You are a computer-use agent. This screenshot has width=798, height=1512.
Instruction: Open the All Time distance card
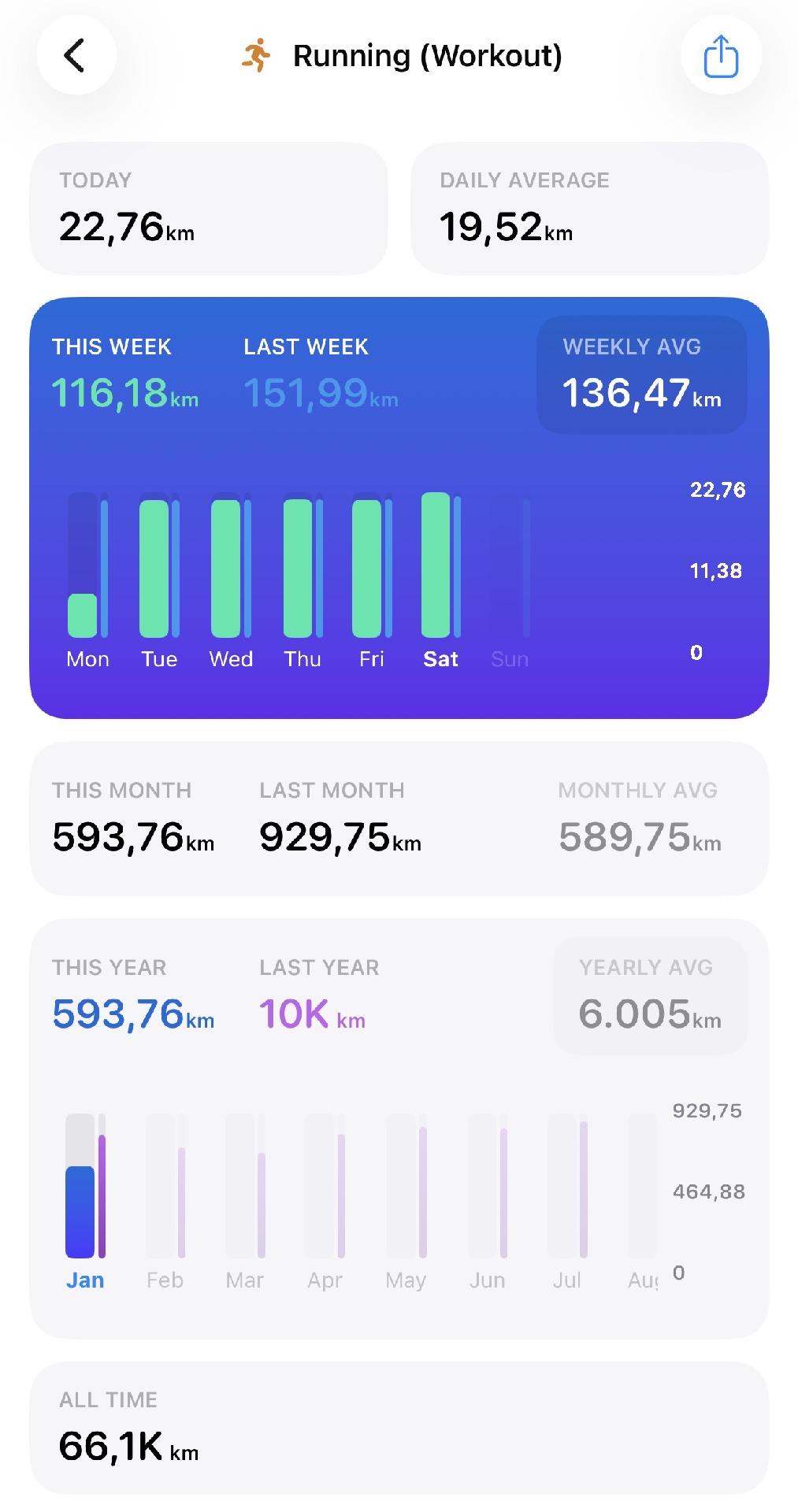pos(399,1427)
